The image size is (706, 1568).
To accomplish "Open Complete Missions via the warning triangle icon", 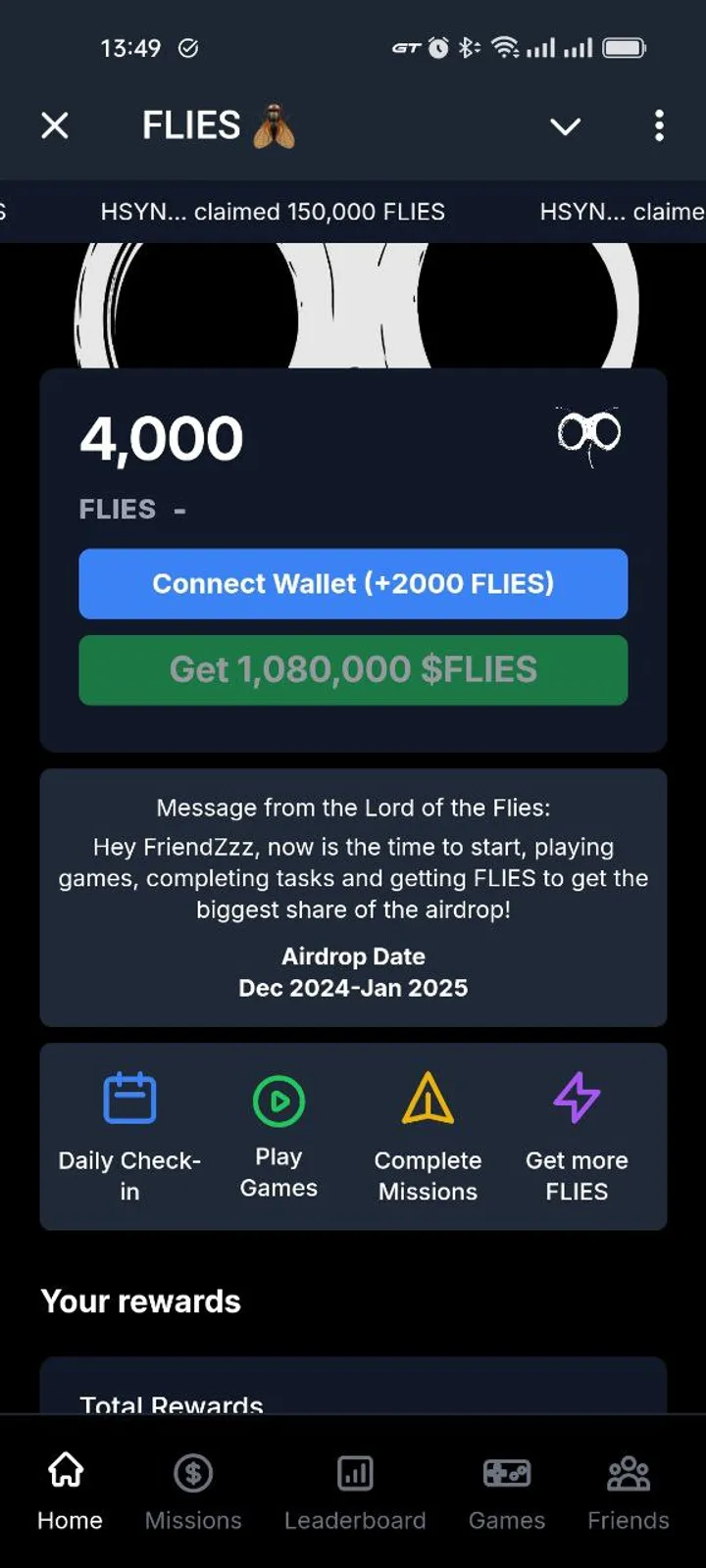I will click(428, 1098).
